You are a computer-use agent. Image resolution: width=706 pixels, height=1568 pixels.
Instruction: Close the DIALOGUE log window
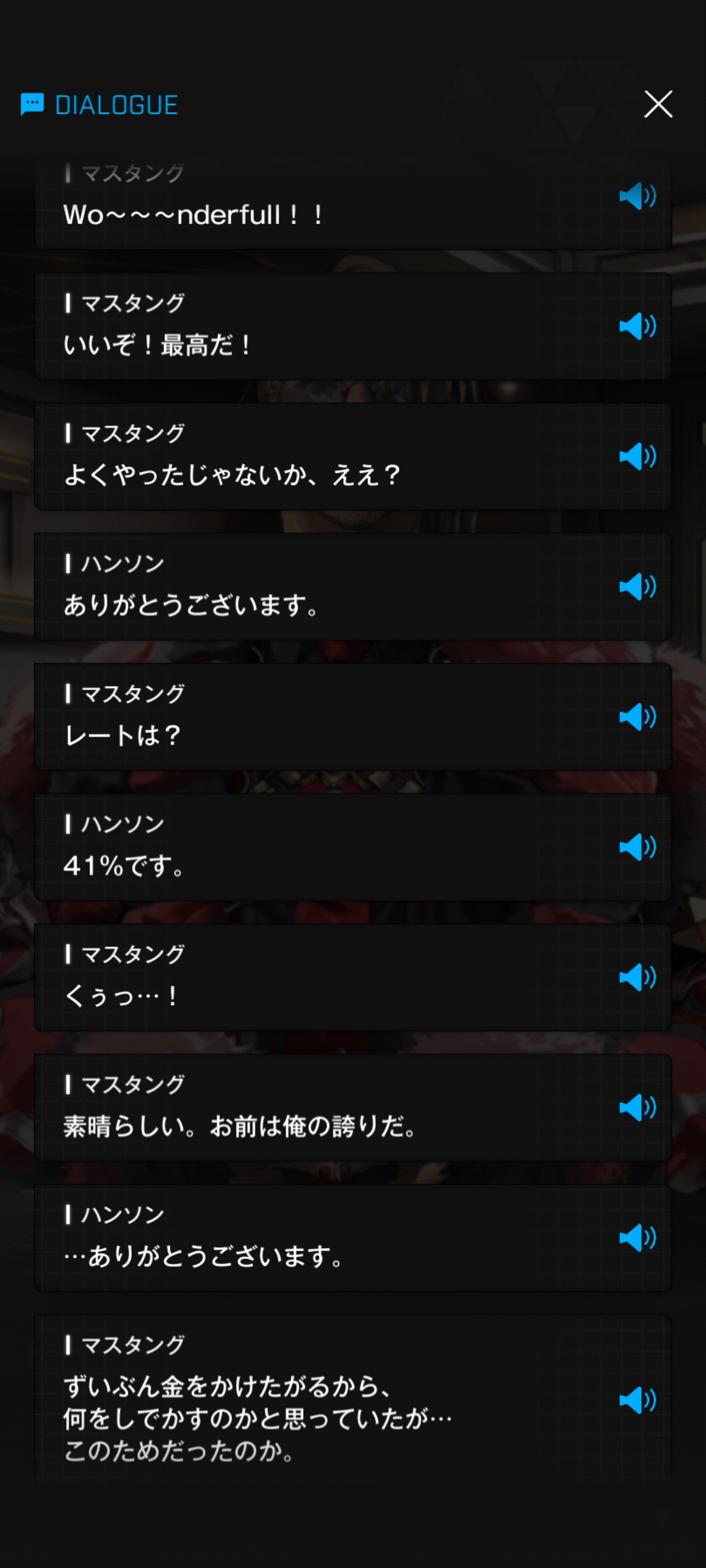[x=658, y=105]
